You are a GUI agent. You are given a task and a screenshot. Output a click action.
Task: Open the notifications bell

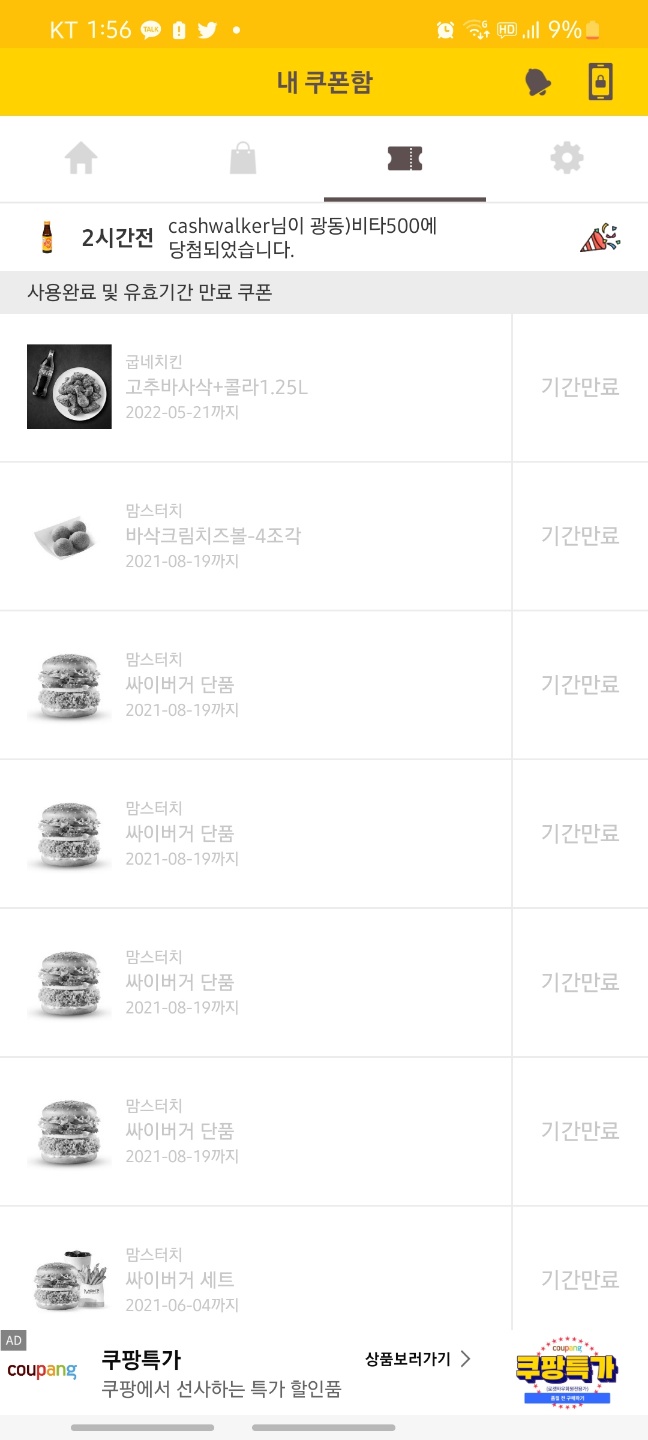[x=538, y=82]
